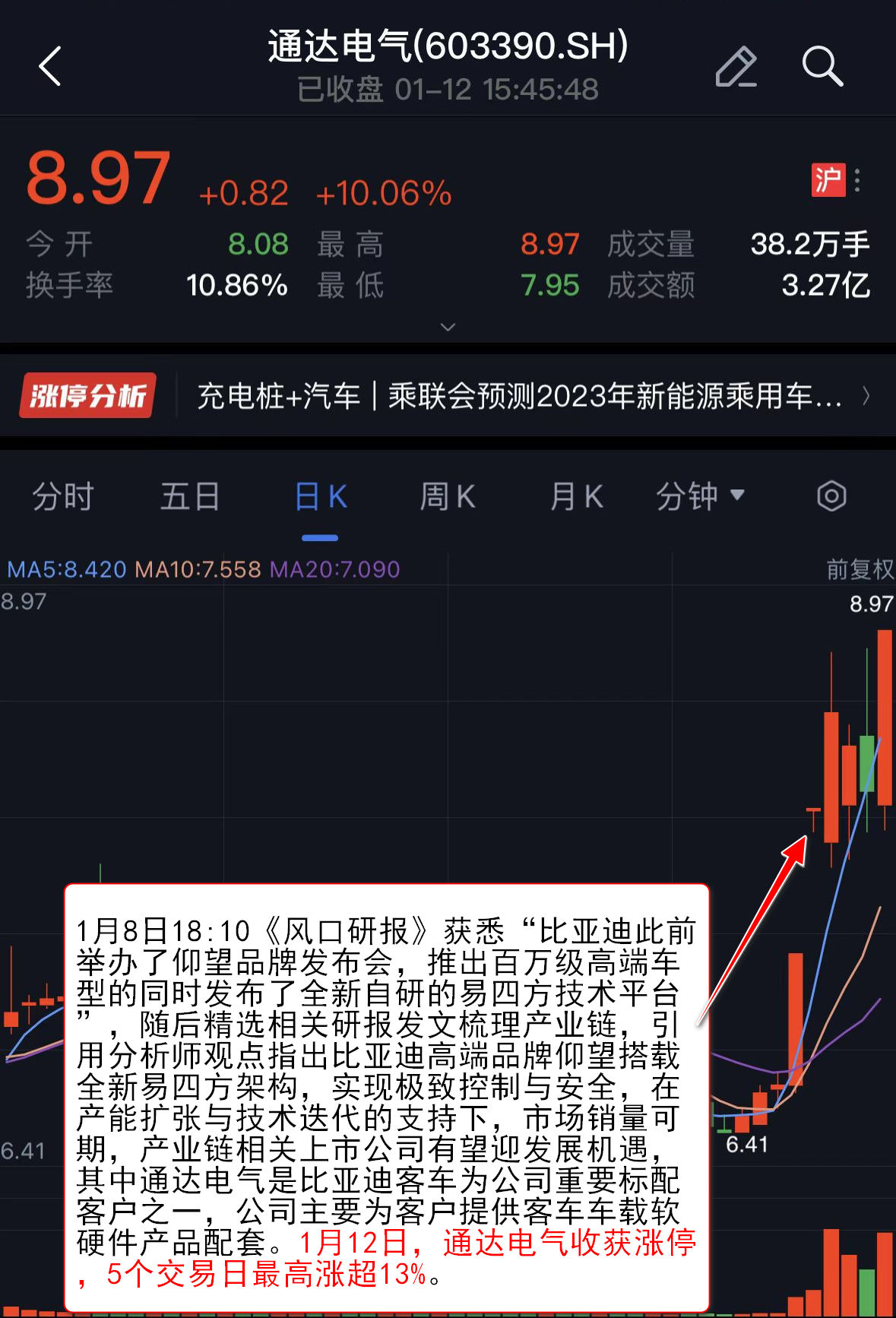Switch to the 分时 chart tab
896x1318 pixels.
[62, 497]
